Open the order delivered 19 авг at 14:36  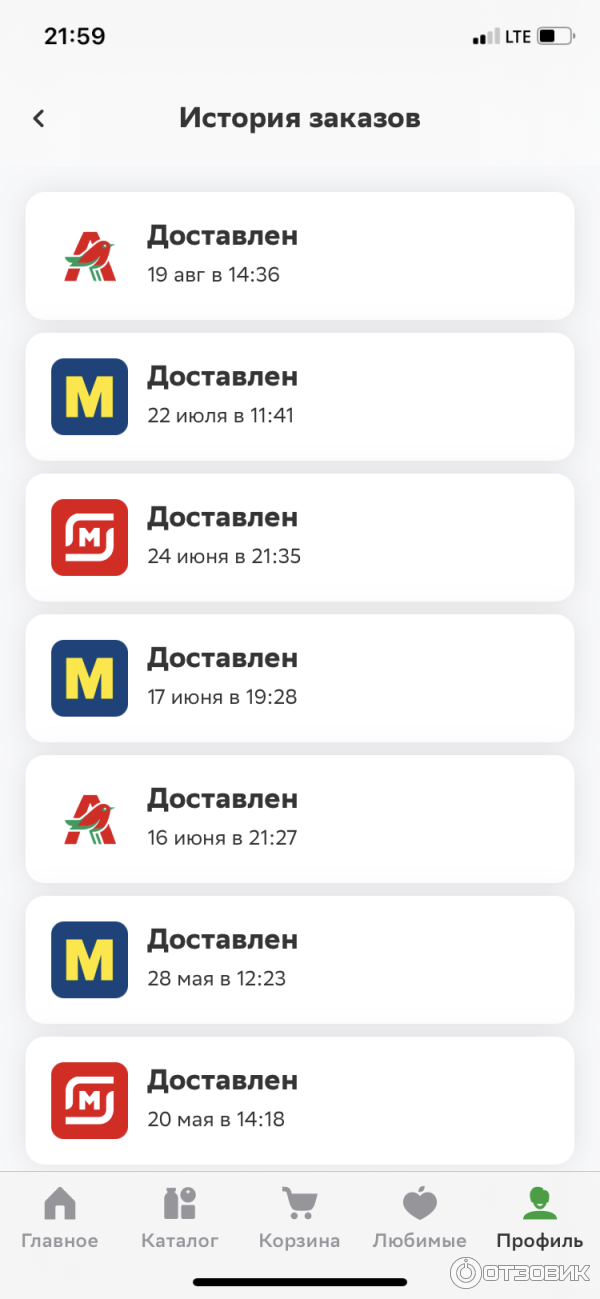[300, 256]
